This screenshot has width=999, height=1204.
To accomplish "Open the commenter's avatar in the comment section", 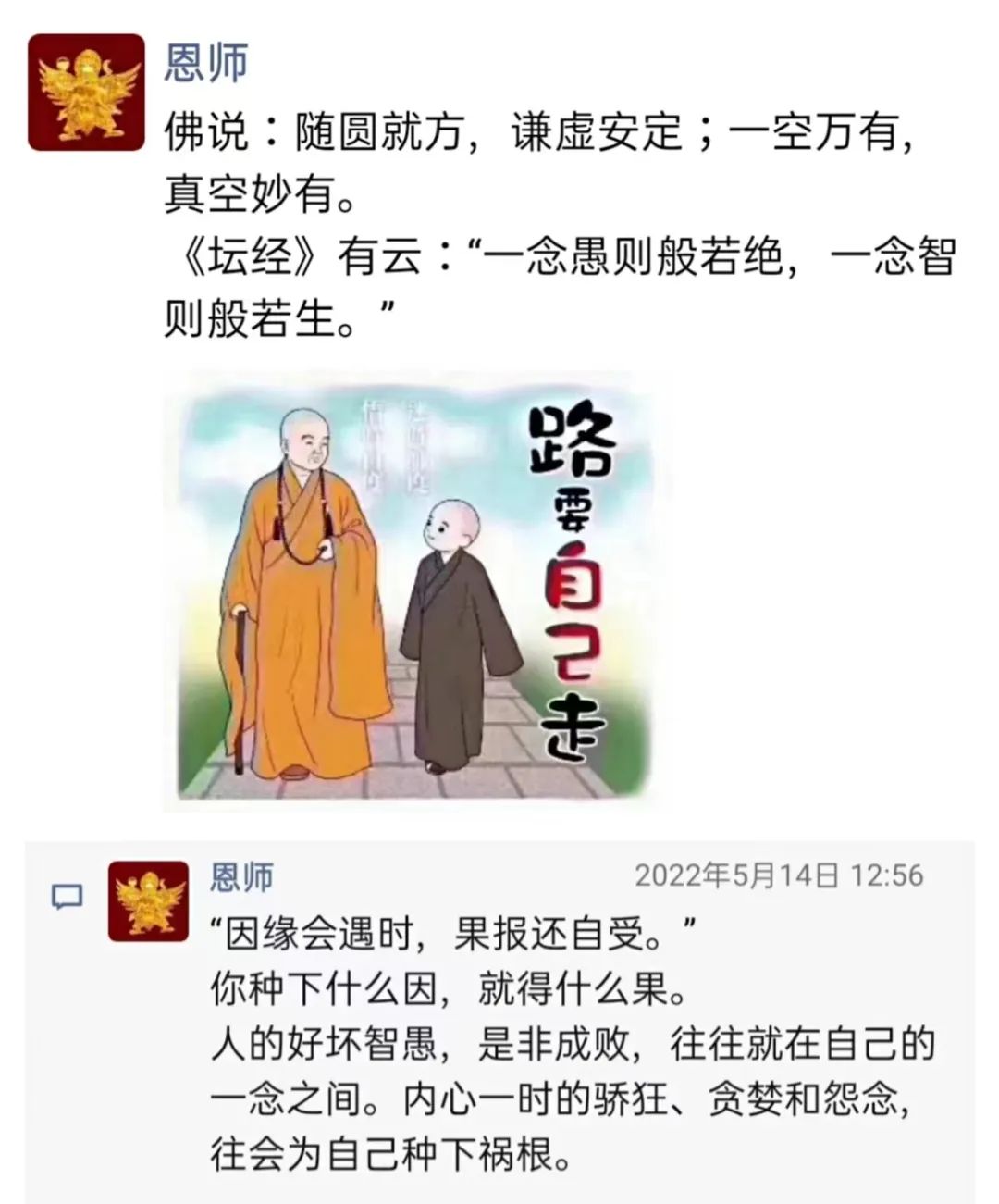I will tap(148, 900).
